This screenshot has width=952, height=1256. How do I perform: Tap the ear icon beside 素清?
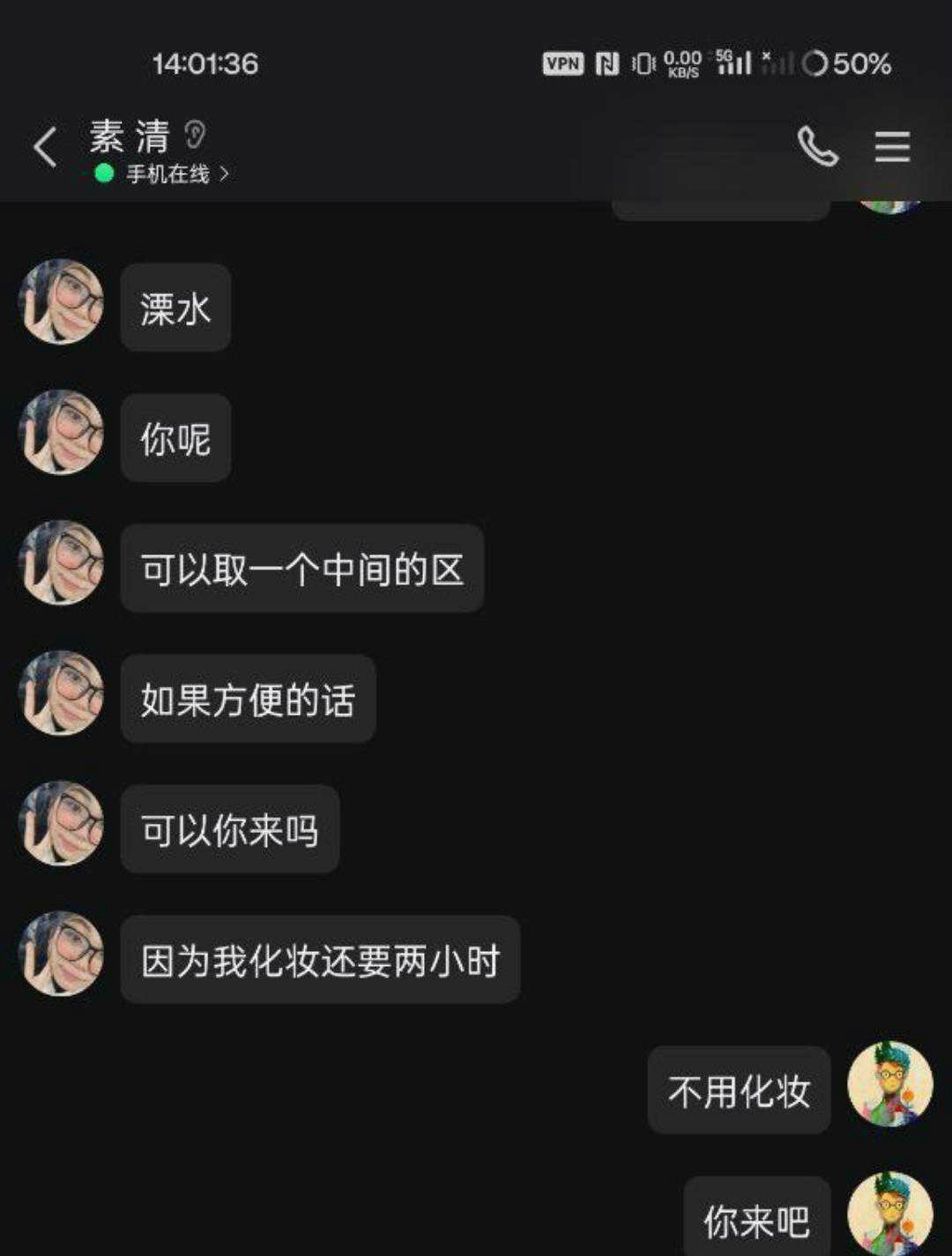tap(196, 135)
